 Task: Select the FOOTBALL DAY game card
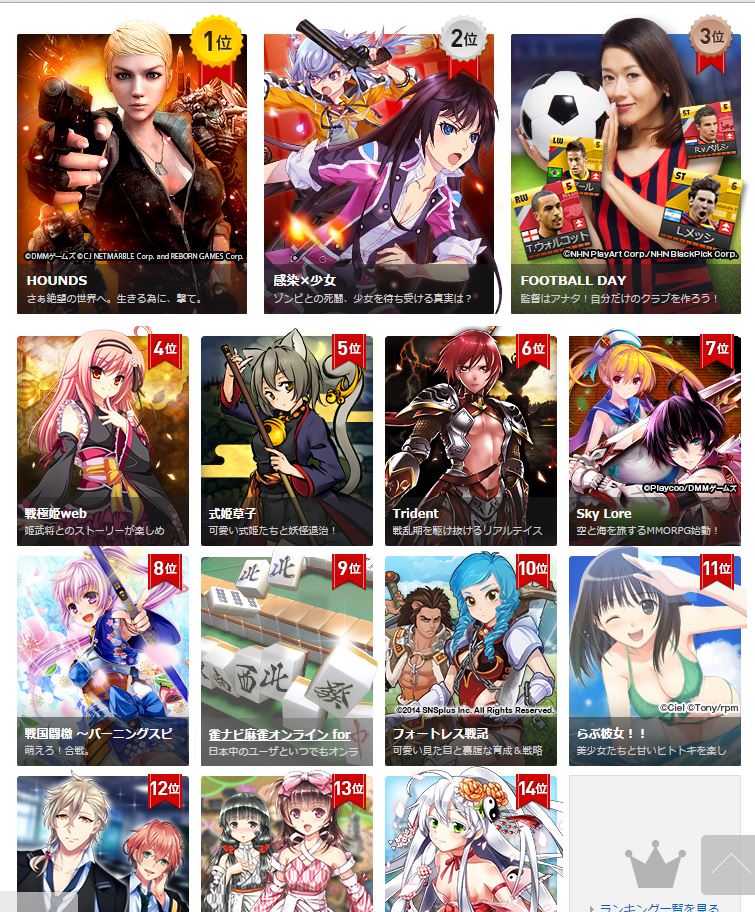tap(625, 174)
